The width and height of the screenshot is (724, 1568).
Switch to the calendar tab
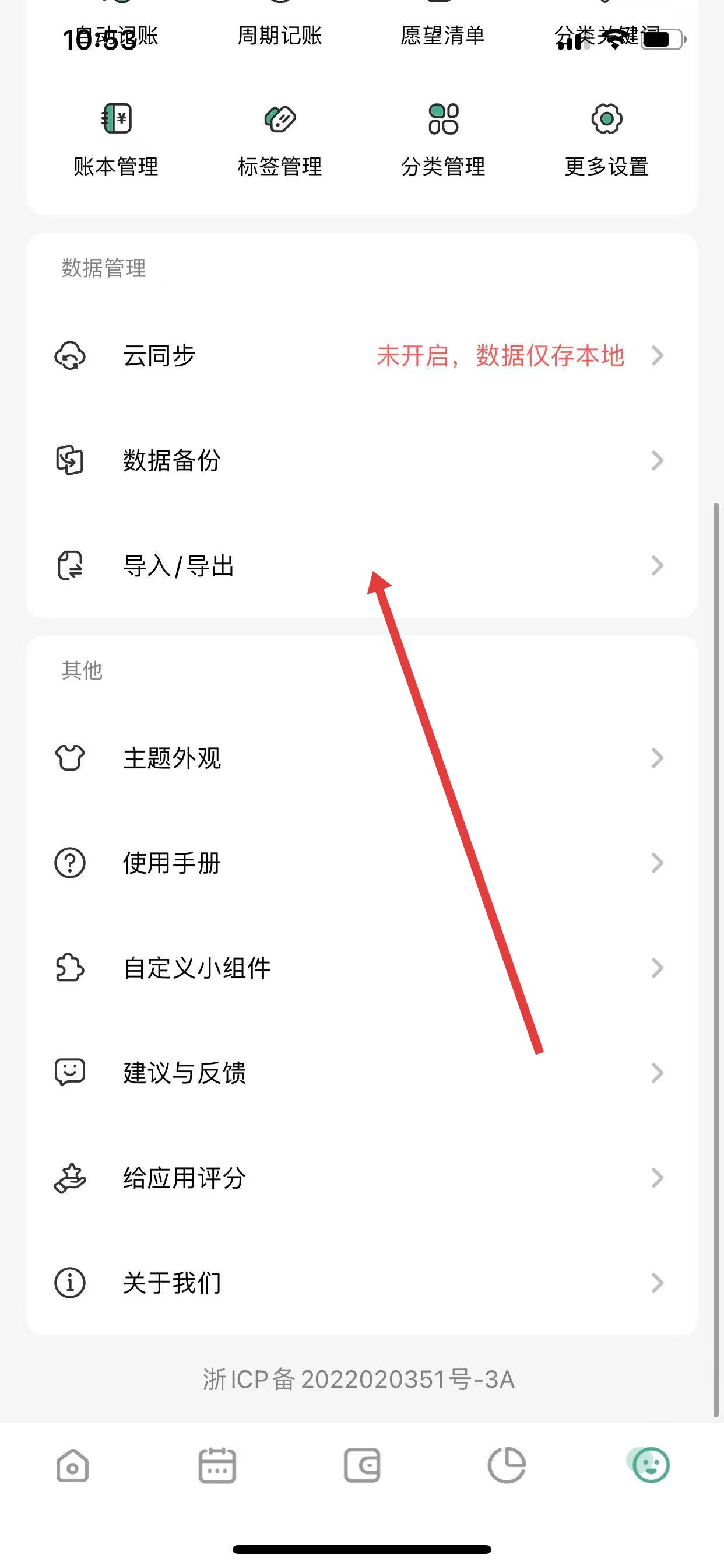click(217, 1465)
